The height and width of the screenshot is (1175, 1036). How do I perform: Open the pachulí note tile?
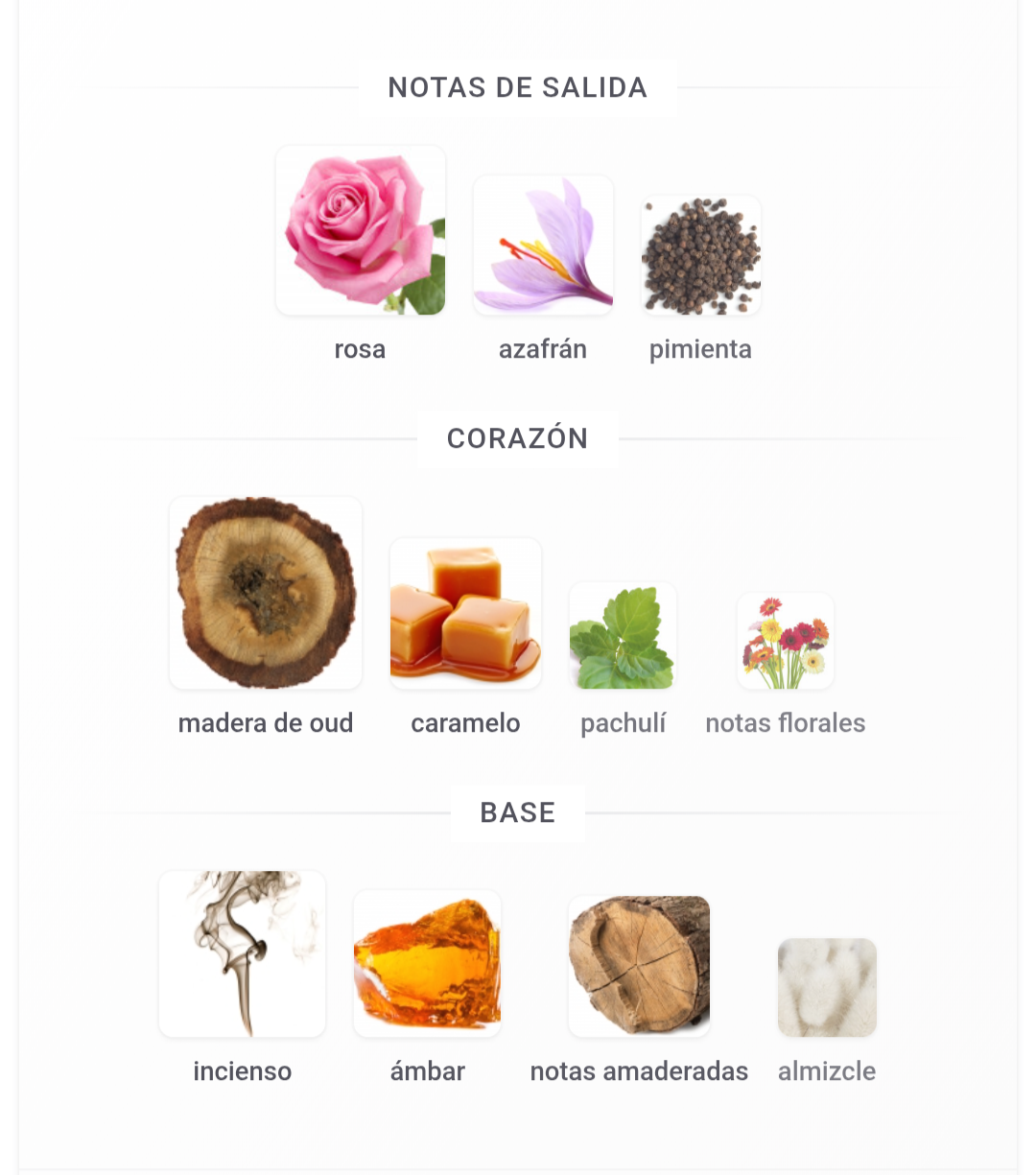tap(623, 636)
